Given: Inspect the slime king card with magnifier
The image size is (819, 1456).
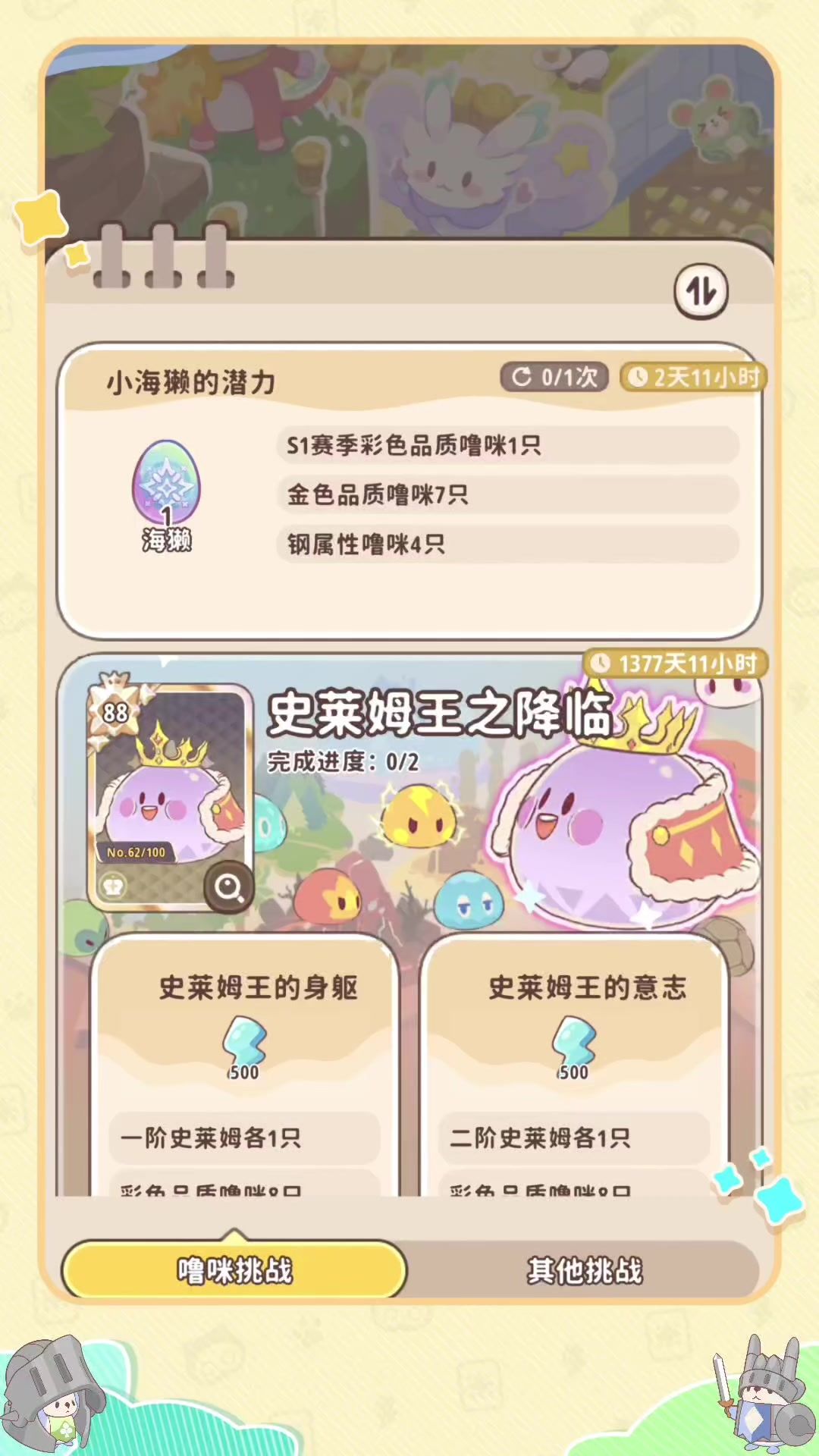Looking at the screenshot, I should click(228, 886).
